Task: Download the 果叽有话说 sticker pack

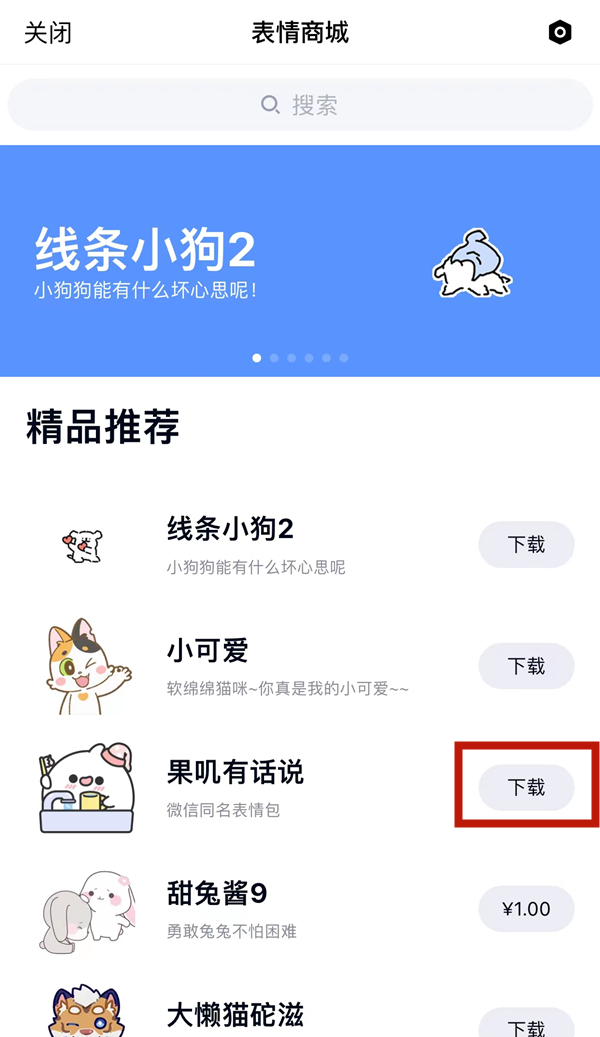Action: pyautogui.click(x=526, y=788)
